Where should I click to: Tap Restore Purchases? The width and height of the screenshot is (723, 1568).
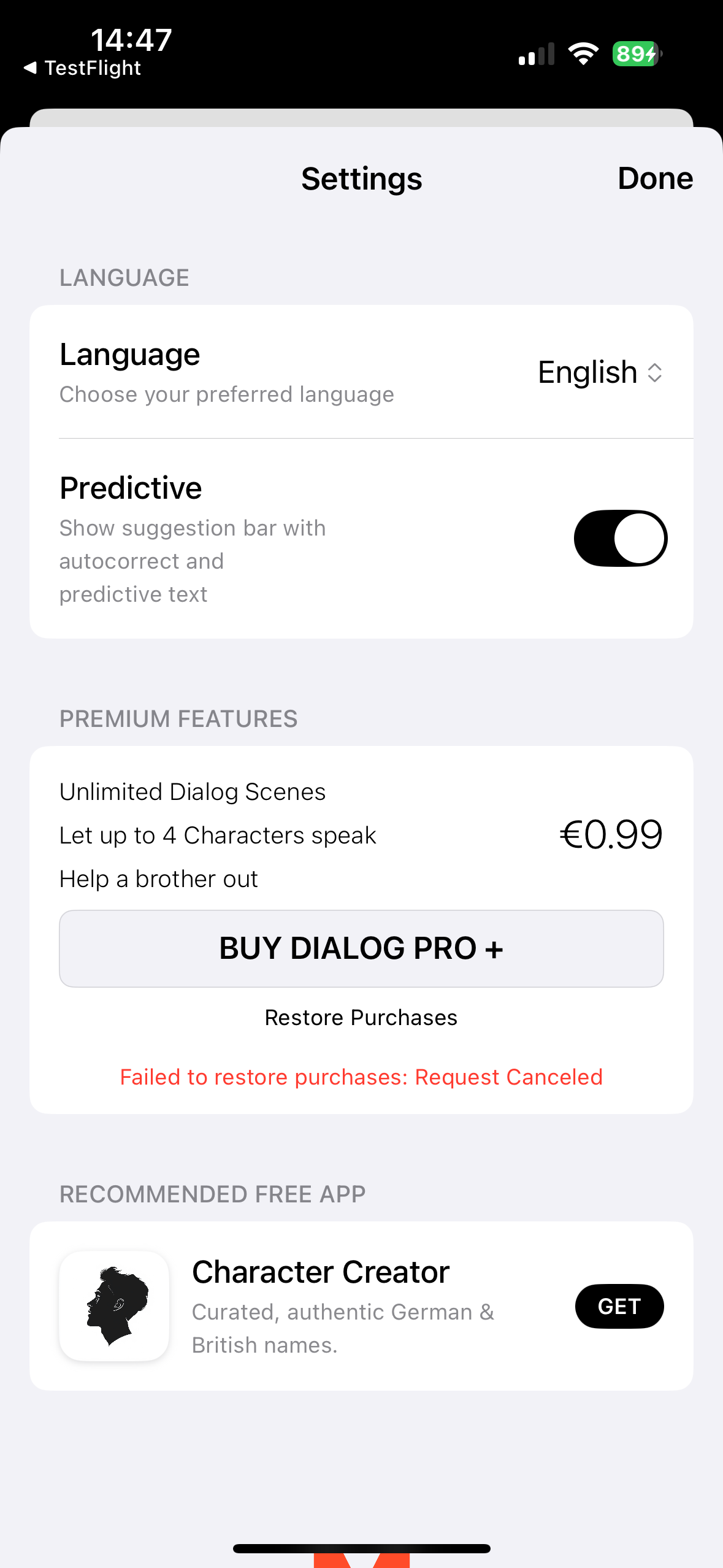(361, 1018)
